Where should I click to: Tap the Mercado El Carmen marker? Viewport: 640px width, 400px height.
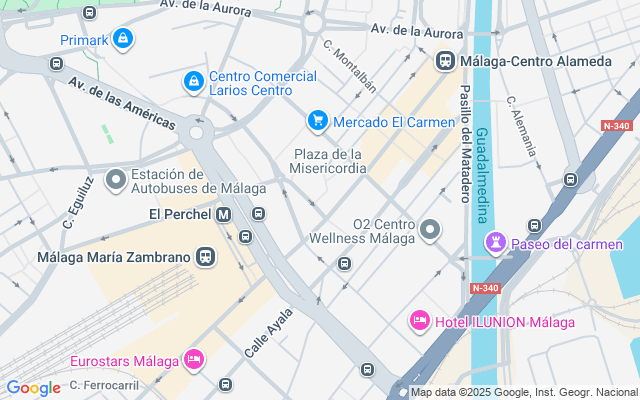click(x=318, y=122)
